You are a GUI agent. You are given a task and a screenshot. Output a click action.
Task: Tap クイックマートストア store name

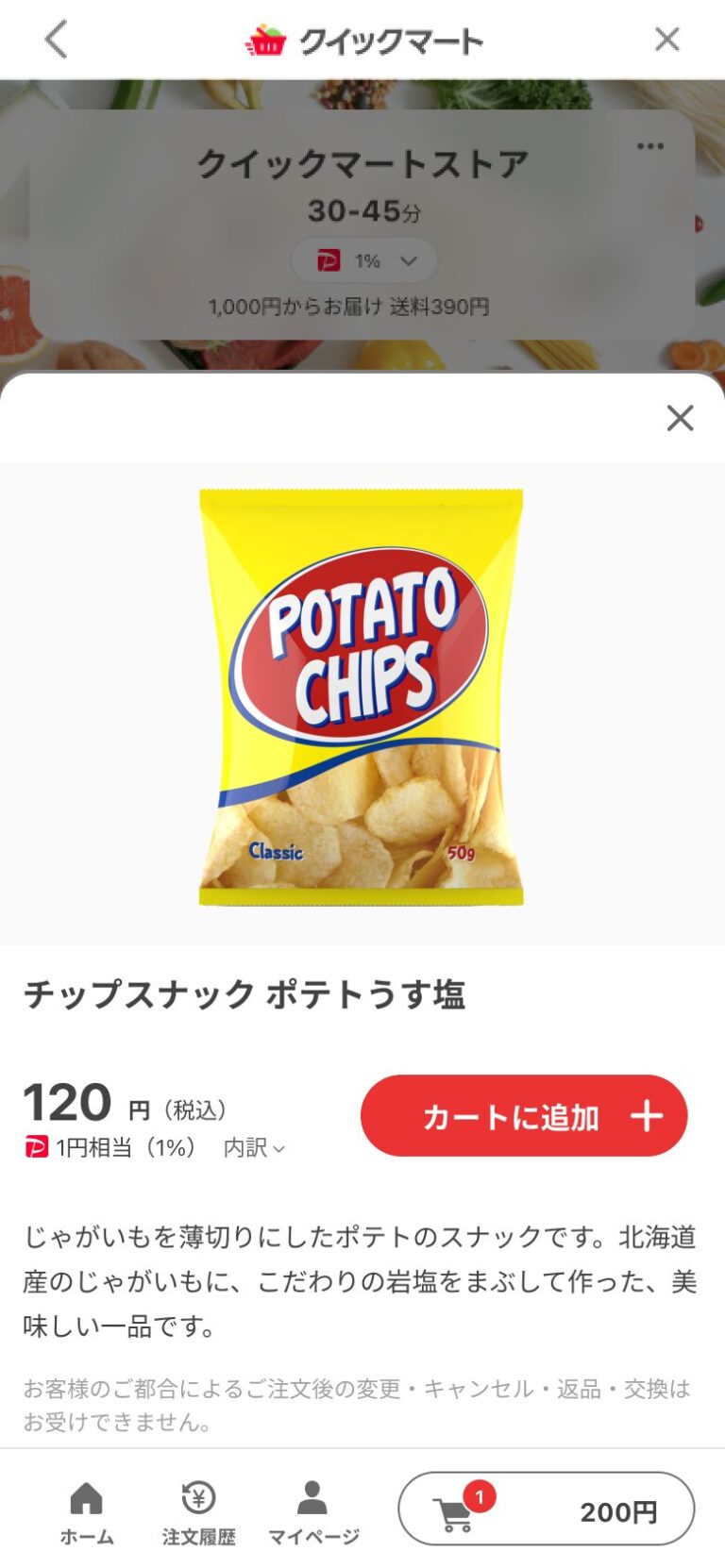point(362,163)
